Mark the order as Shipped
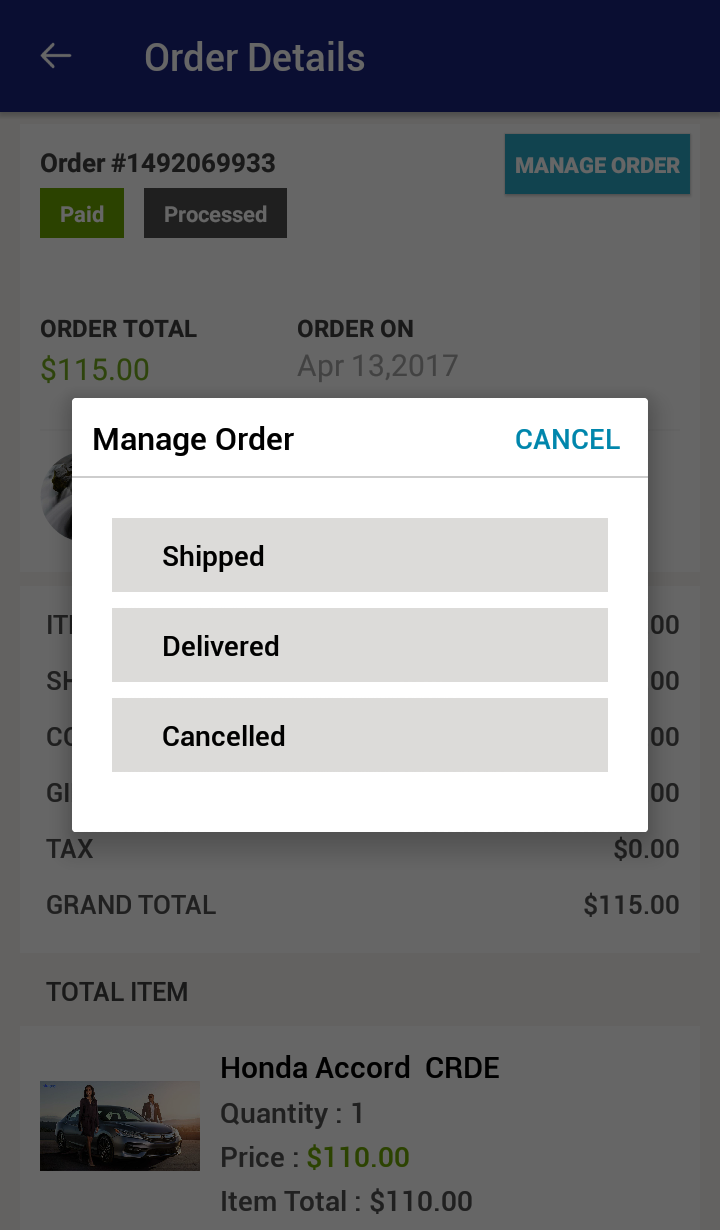The image size is (720, 1230). [360, 555]
